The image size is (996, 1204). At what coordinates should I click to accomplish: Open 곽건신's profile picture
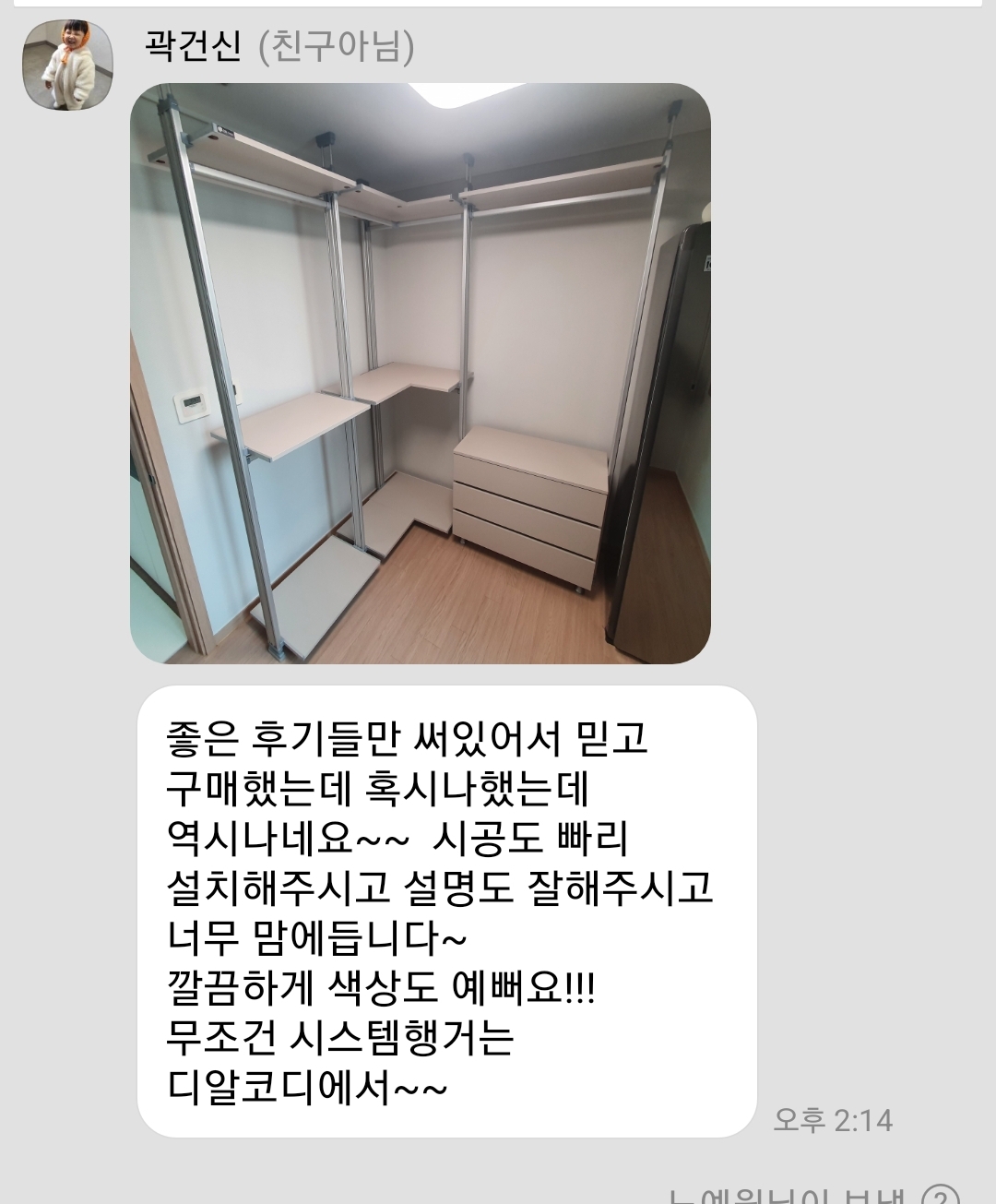(68, 66)
